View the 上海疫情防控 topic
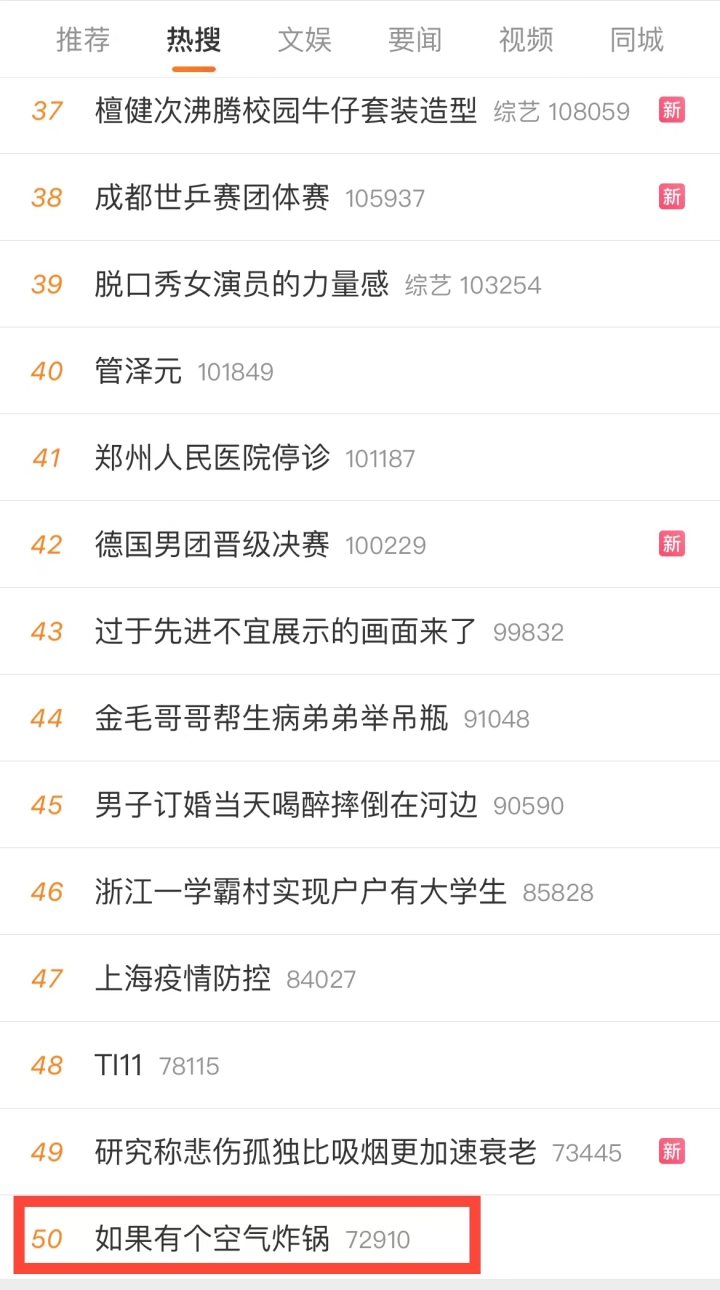 [183, 979]
